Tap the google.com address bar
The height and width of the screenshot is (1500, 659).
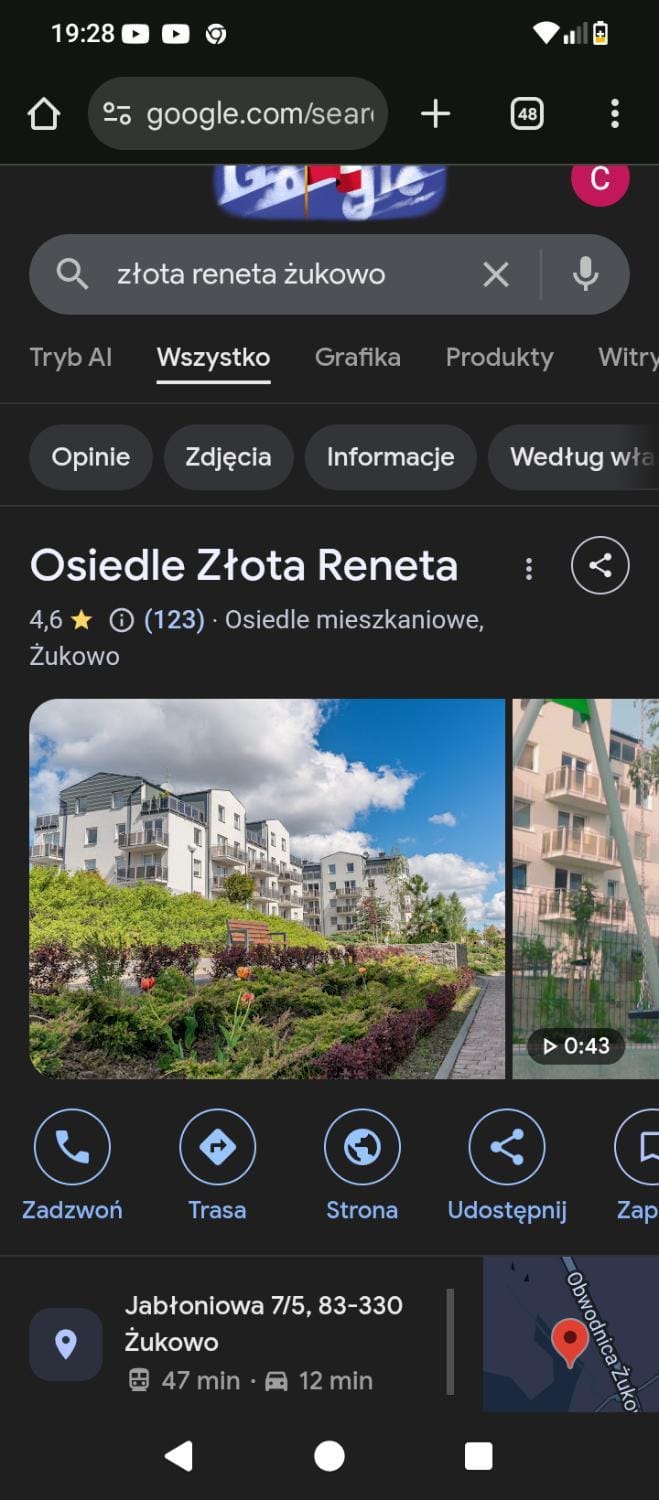[238, 114]
